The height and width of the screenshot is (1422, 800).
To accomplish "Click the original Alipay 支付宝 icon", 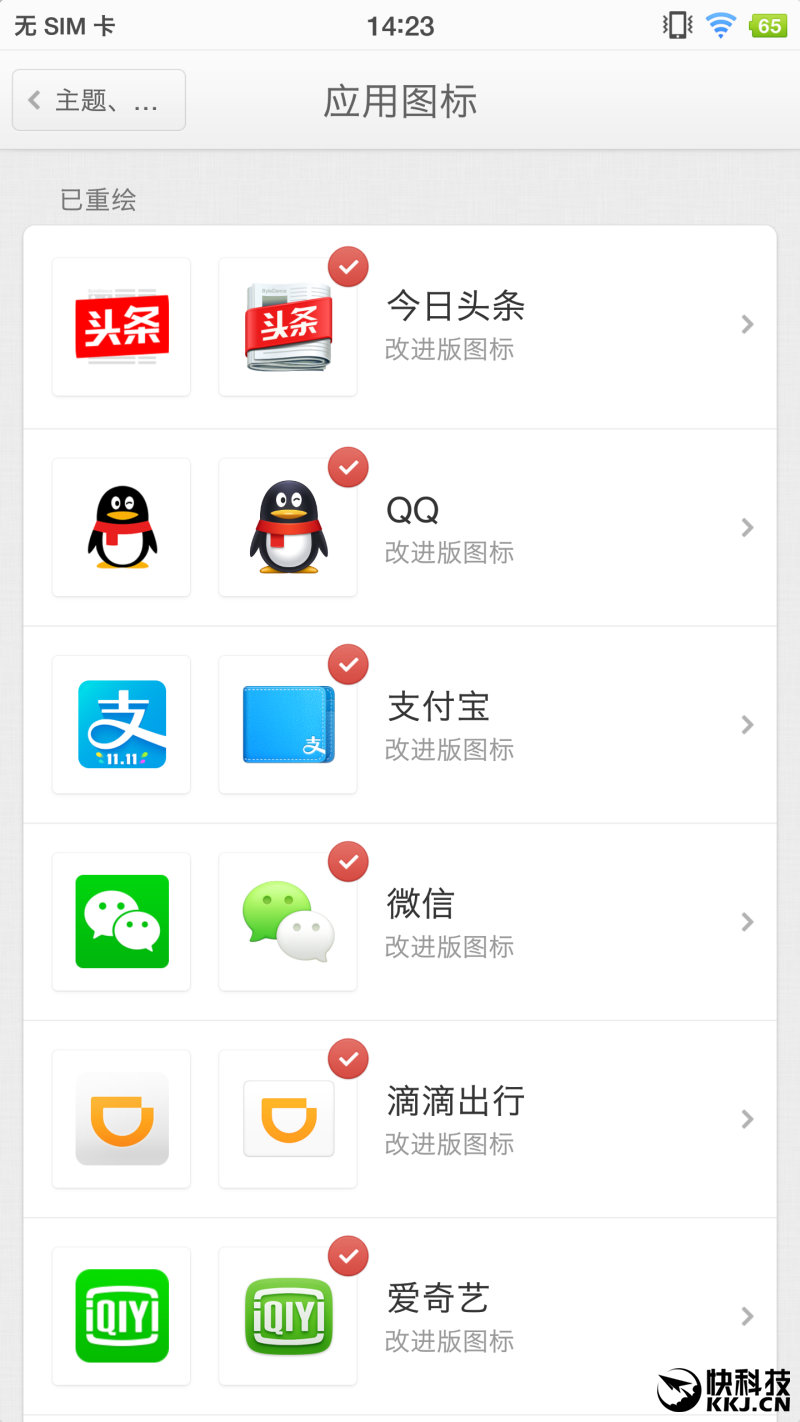I will pyautogui.click(x=121, y=724).
